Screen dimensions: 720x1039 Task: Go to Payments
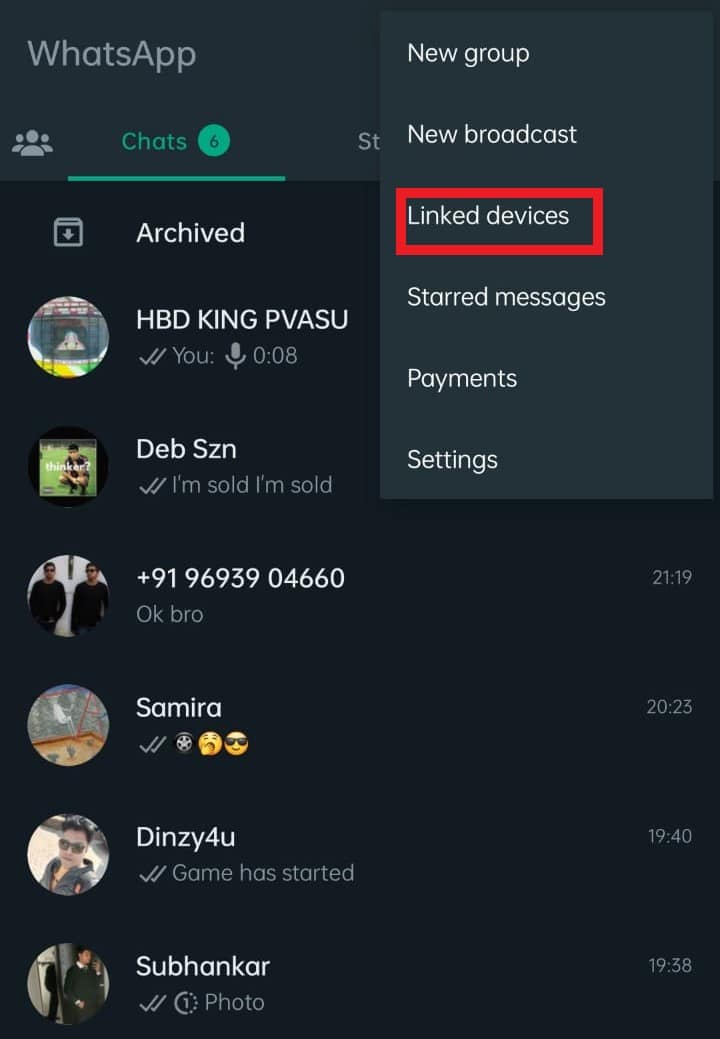tap(462, 379)
